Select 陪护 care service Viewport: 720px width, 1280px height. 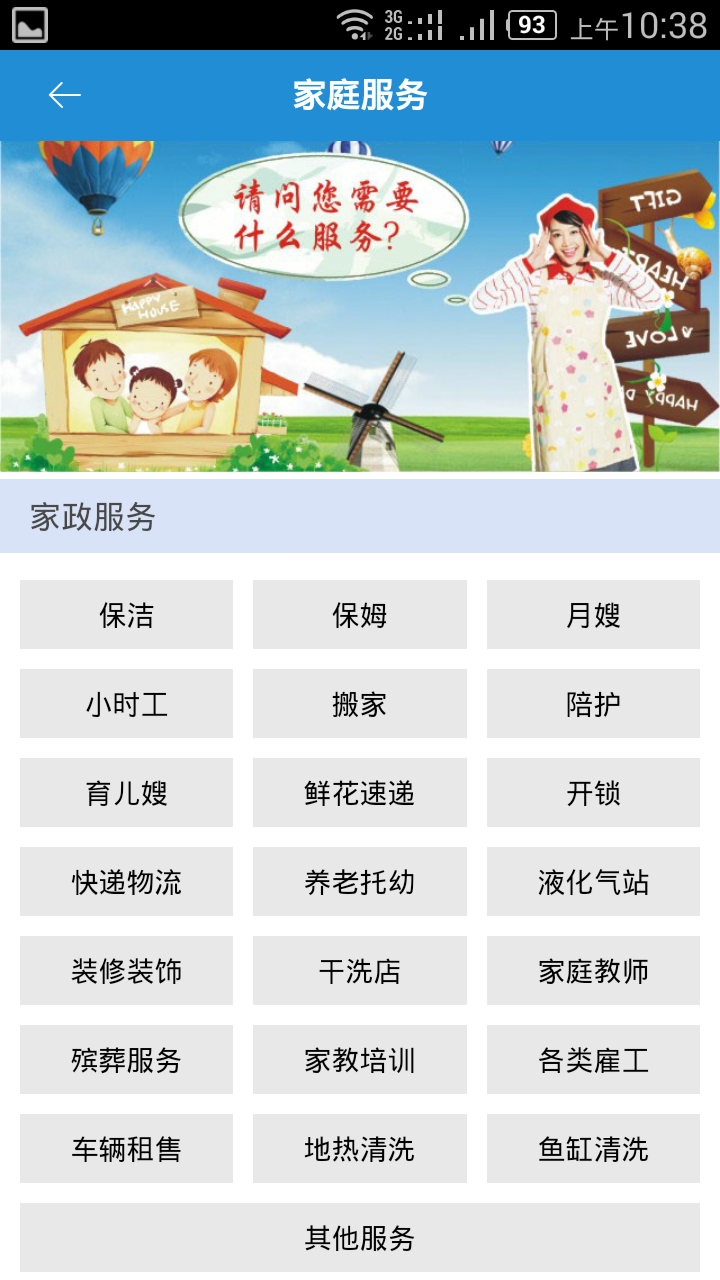coord(593,704)
